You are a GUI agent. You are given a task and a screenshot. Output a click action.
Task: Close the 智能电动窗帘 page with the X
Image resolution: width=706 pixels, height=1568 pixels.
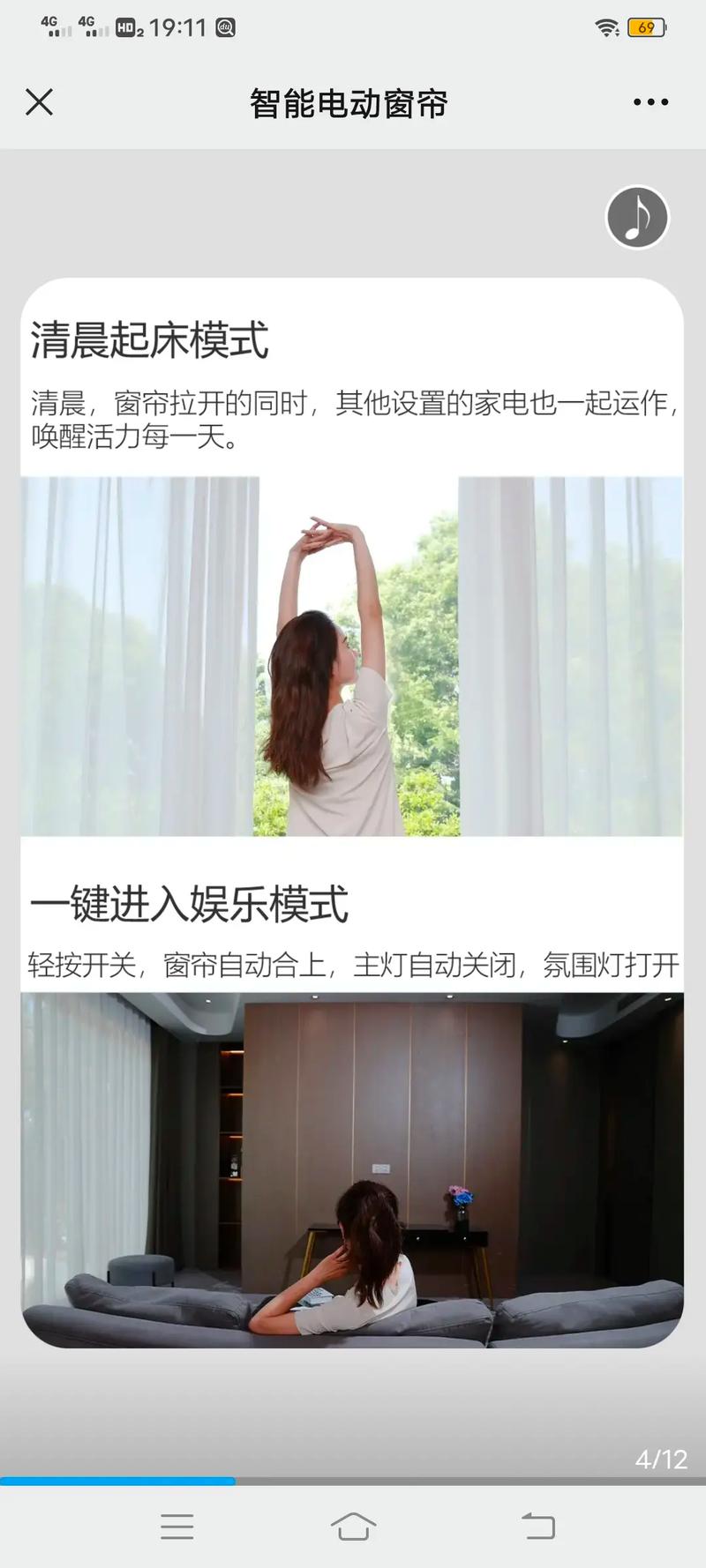tap(39, 102)
